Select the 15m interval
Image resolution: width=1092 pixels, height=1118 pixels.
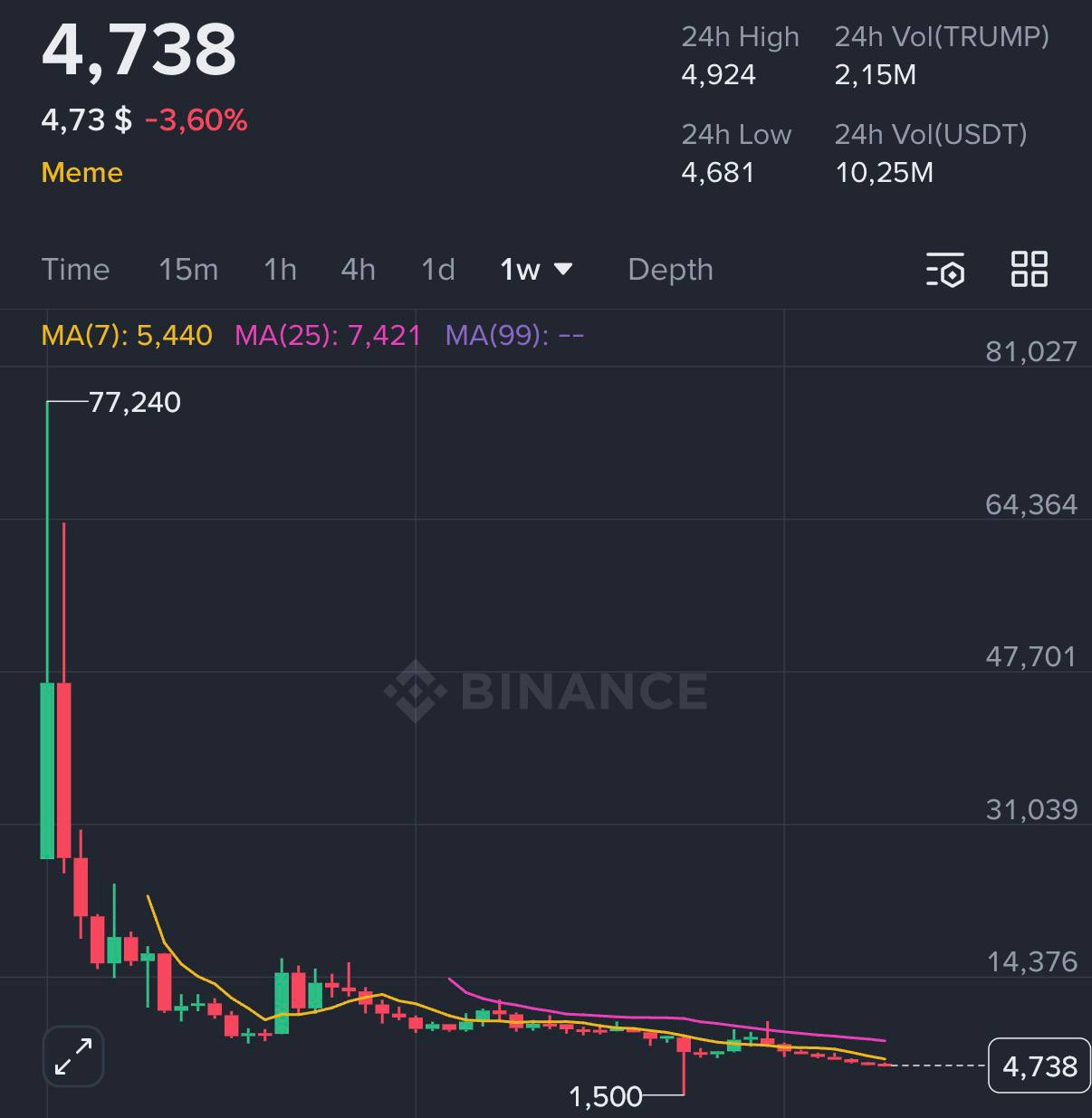[x=188, y=270]
